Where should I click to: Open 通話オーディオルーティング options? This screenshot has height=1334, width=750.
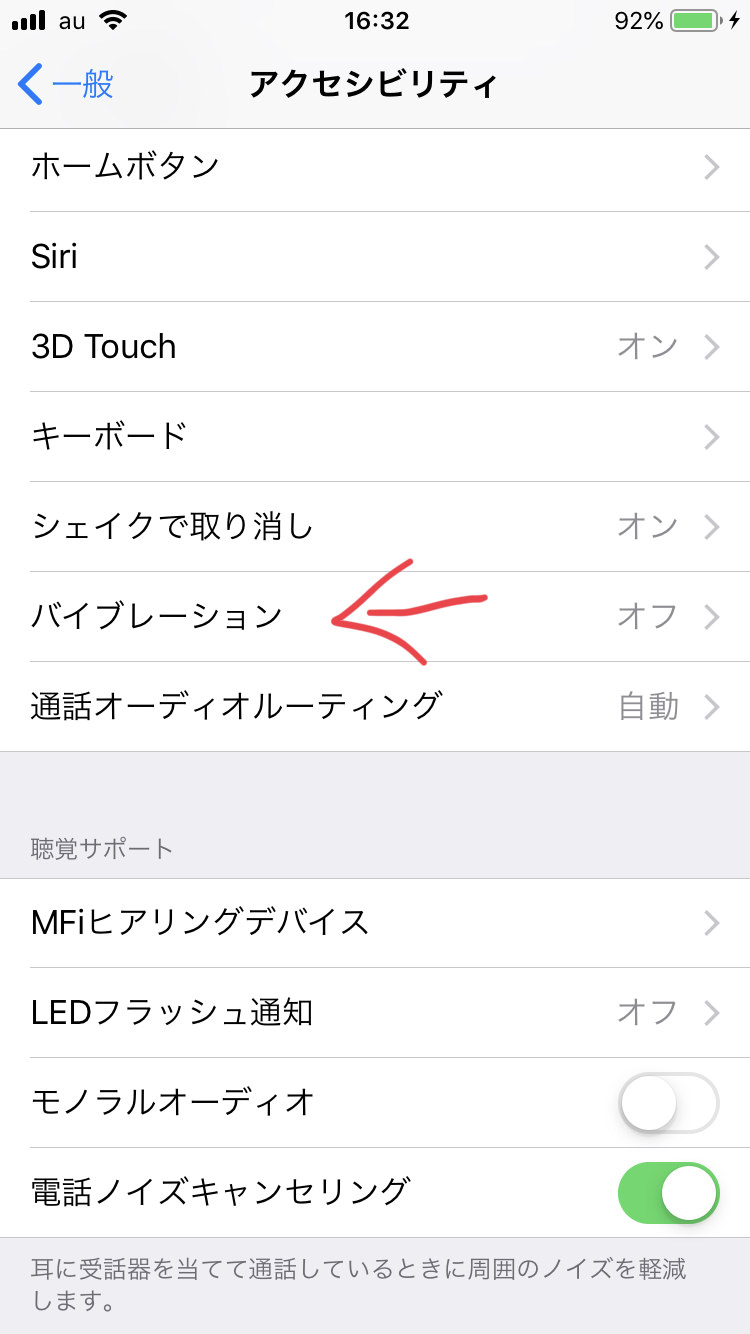tap(375, 707)
